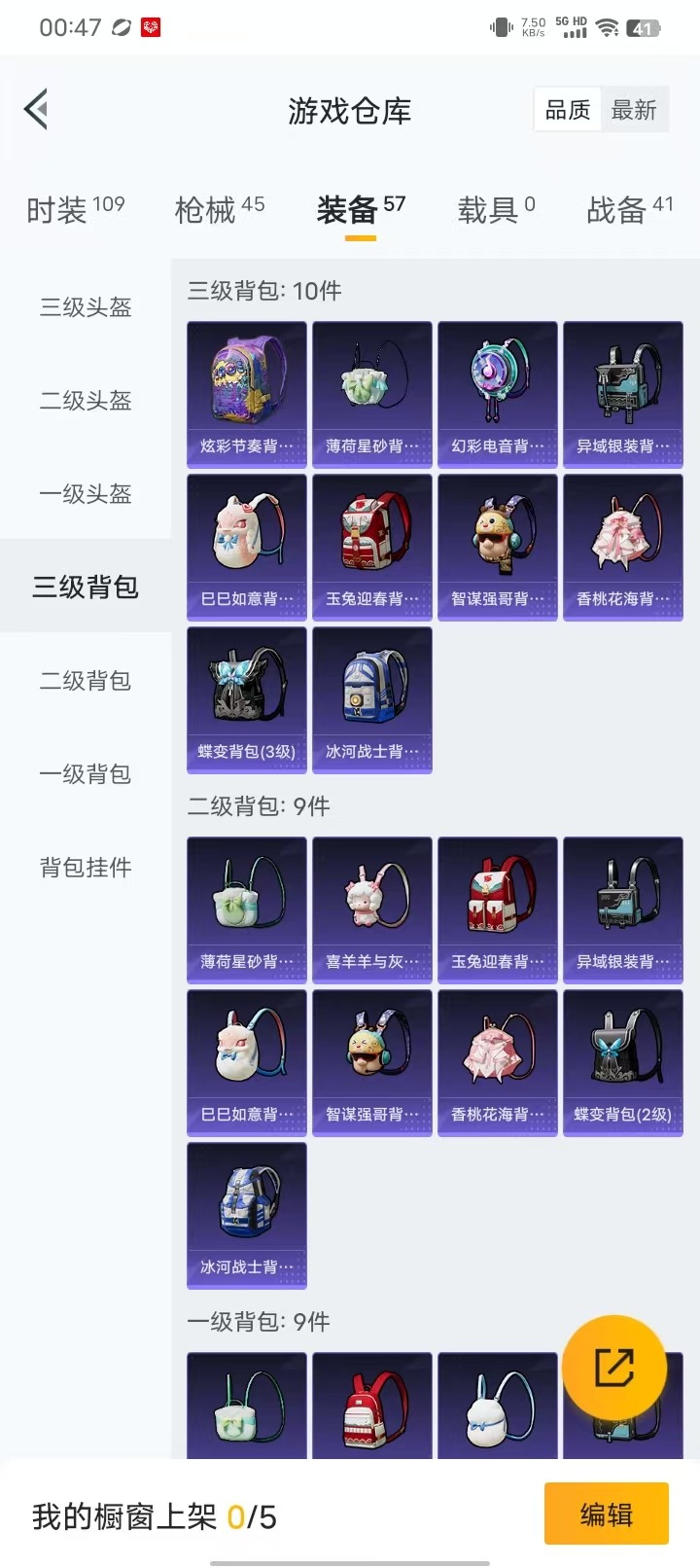Switch to the 枪械 tab
The image size is (700, 1568).
pyautogui.click(x=219, y=209)
